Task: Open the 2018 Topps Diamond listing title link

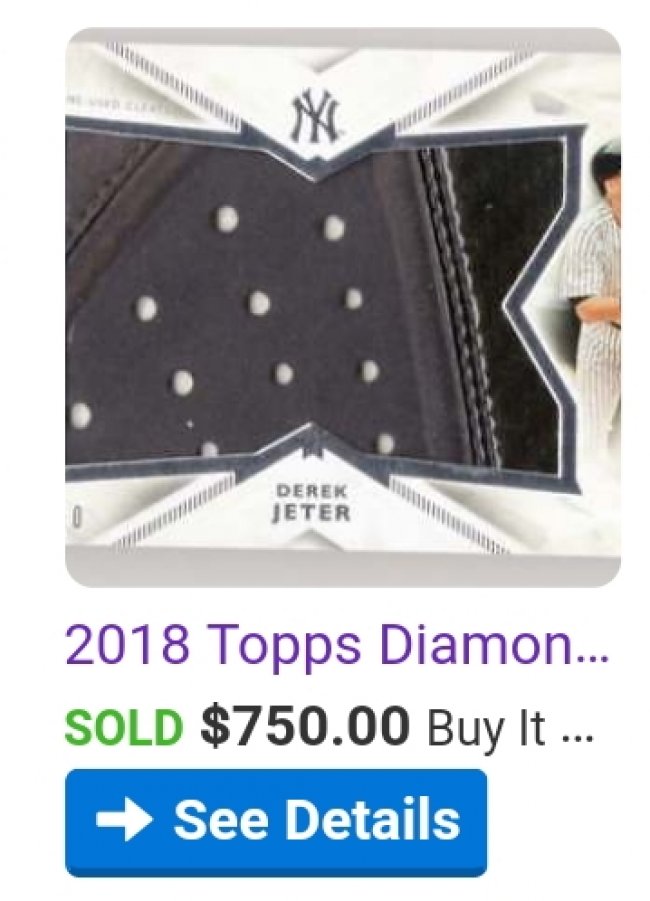Action: coord(336,649)
